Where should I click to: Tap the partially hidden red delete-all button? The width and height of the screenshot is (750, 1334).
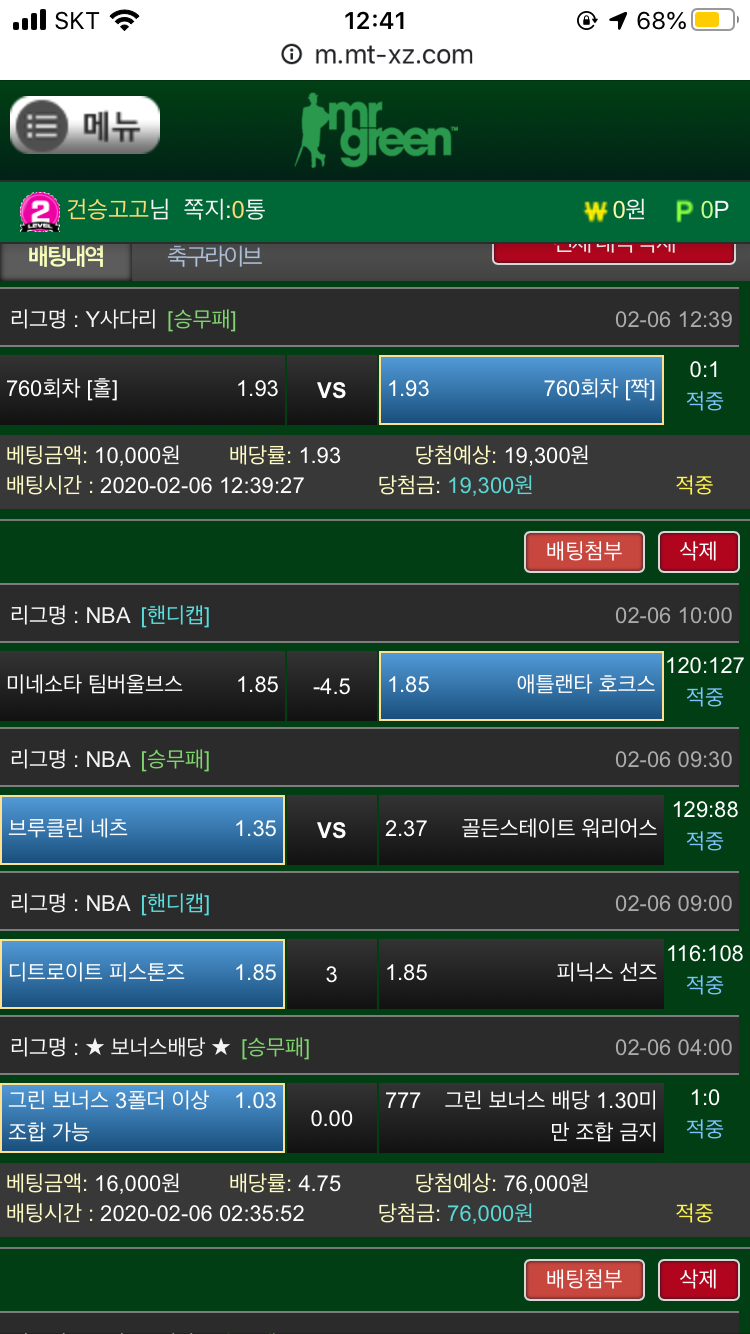[x=615, y=252]
